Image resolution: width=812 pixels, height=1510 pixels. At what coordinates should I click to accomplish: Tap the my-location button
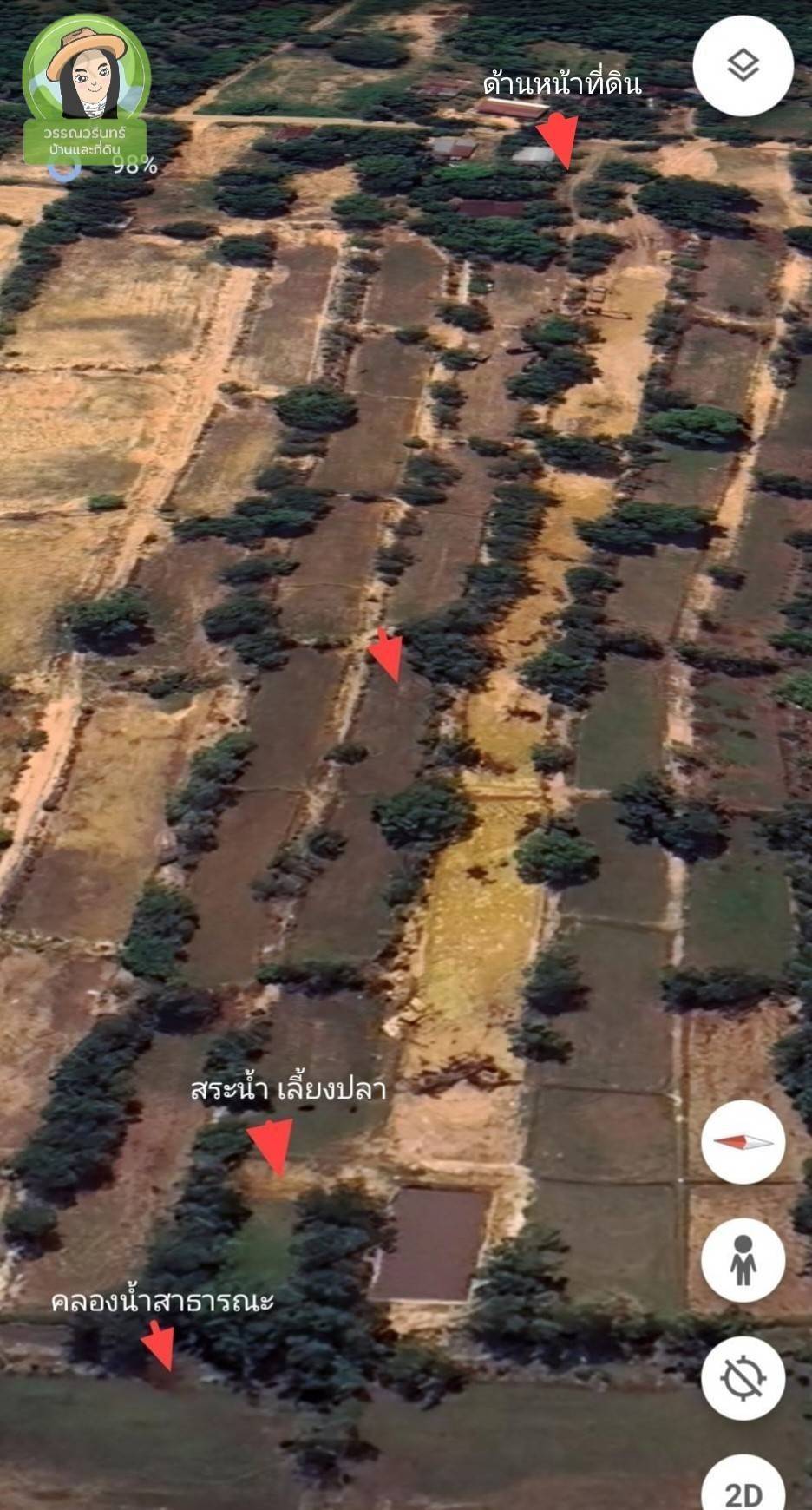tap(743, 1378)
